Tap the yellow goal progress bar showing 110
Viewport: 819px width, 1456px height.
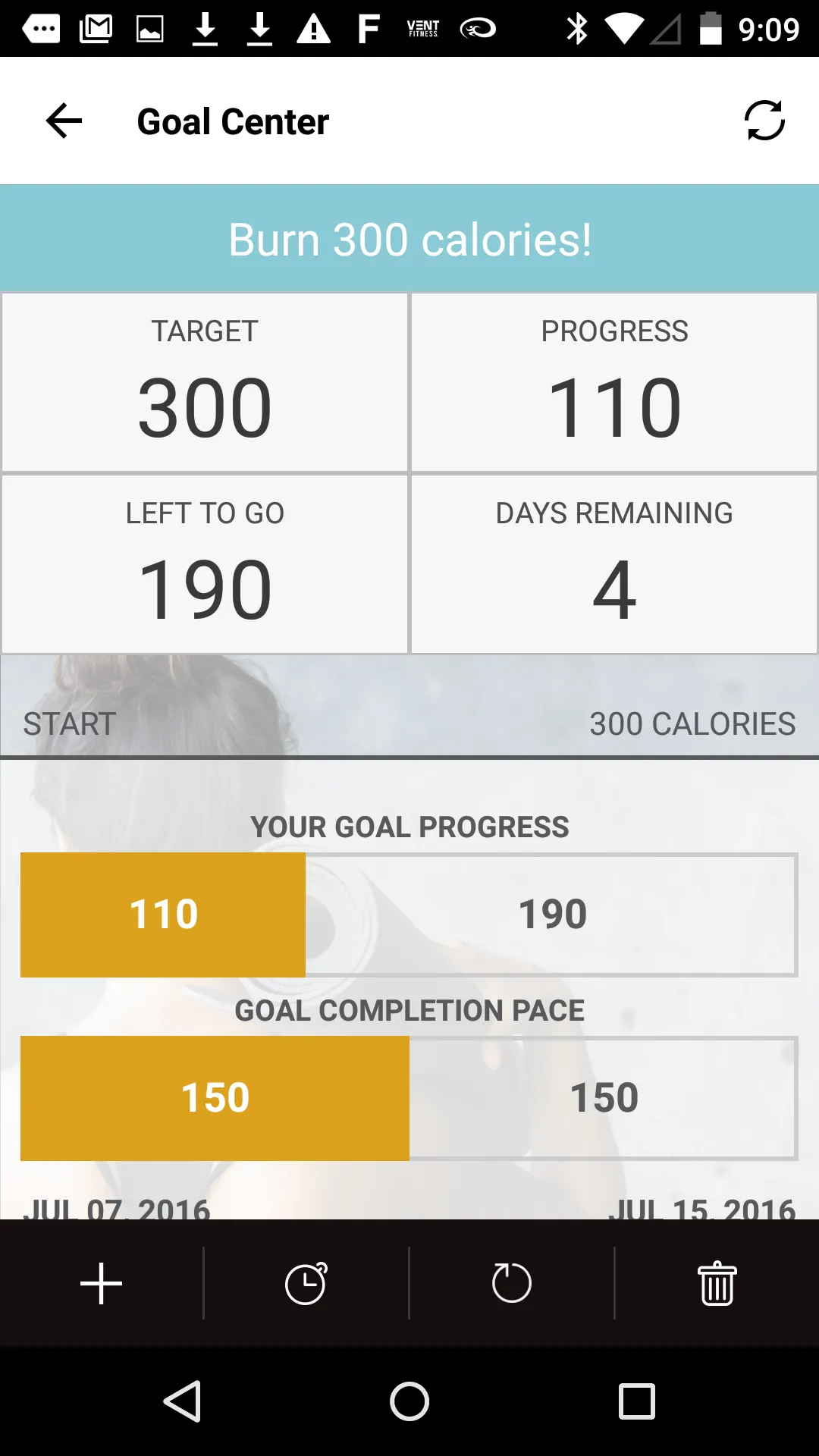162,913
